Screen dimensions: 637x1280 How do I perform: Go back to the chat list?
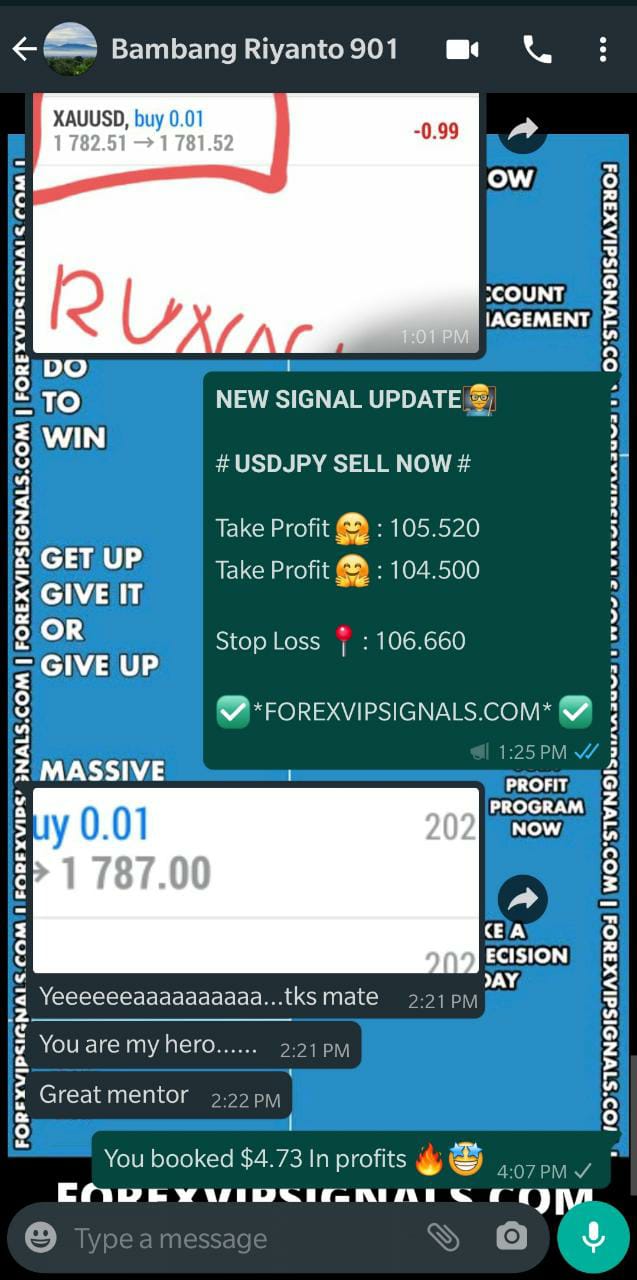coord(24,49)
